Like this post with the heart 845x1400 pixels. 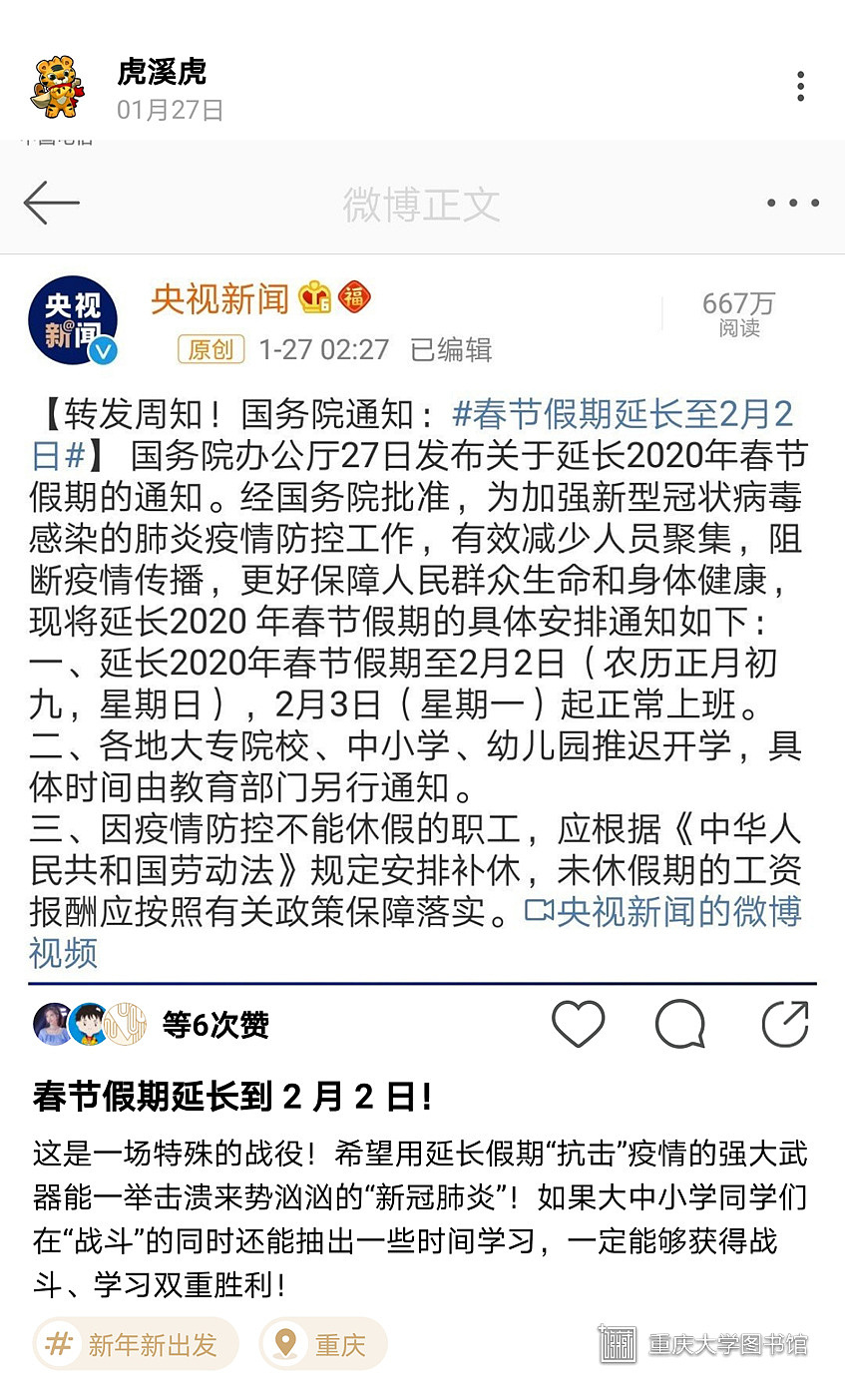coord(579,1024)
